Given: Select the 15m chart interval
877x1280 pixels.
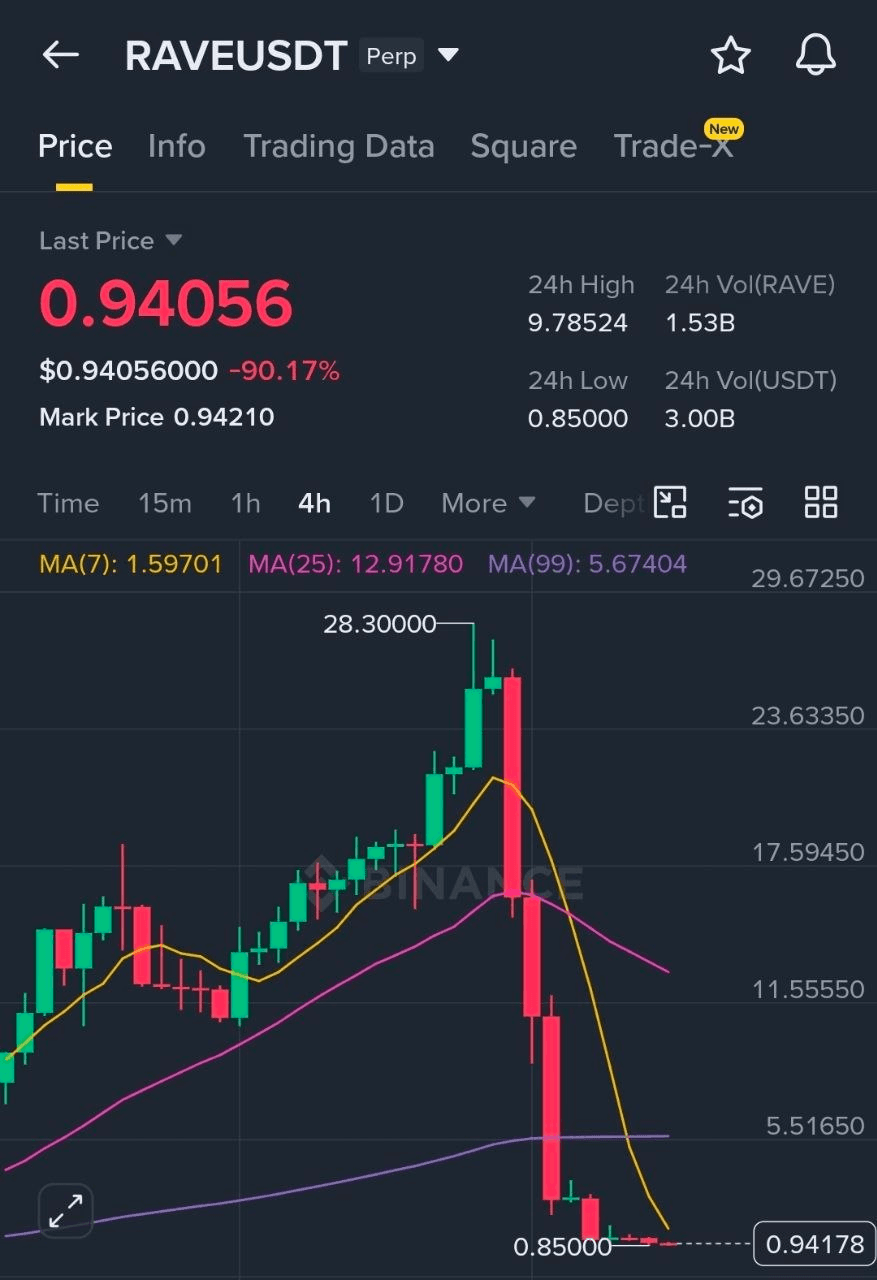Looking at the screenshot, I should click(164, 503).
